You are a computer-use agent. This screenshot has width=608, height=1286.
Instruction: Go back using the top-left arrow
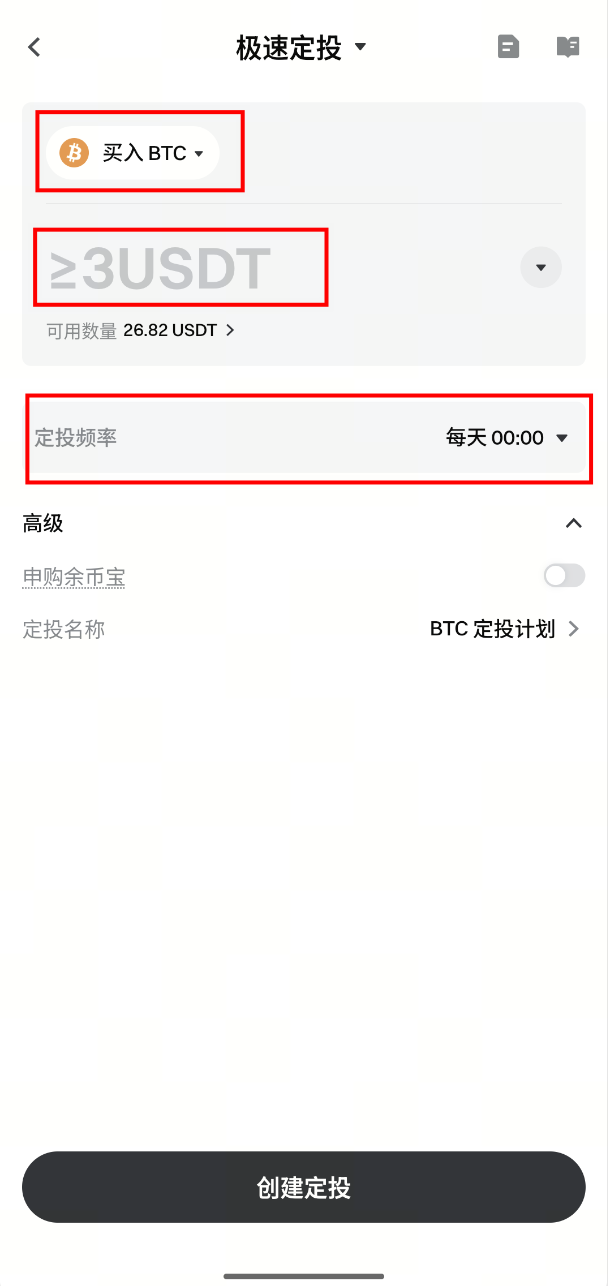[35, 47]
